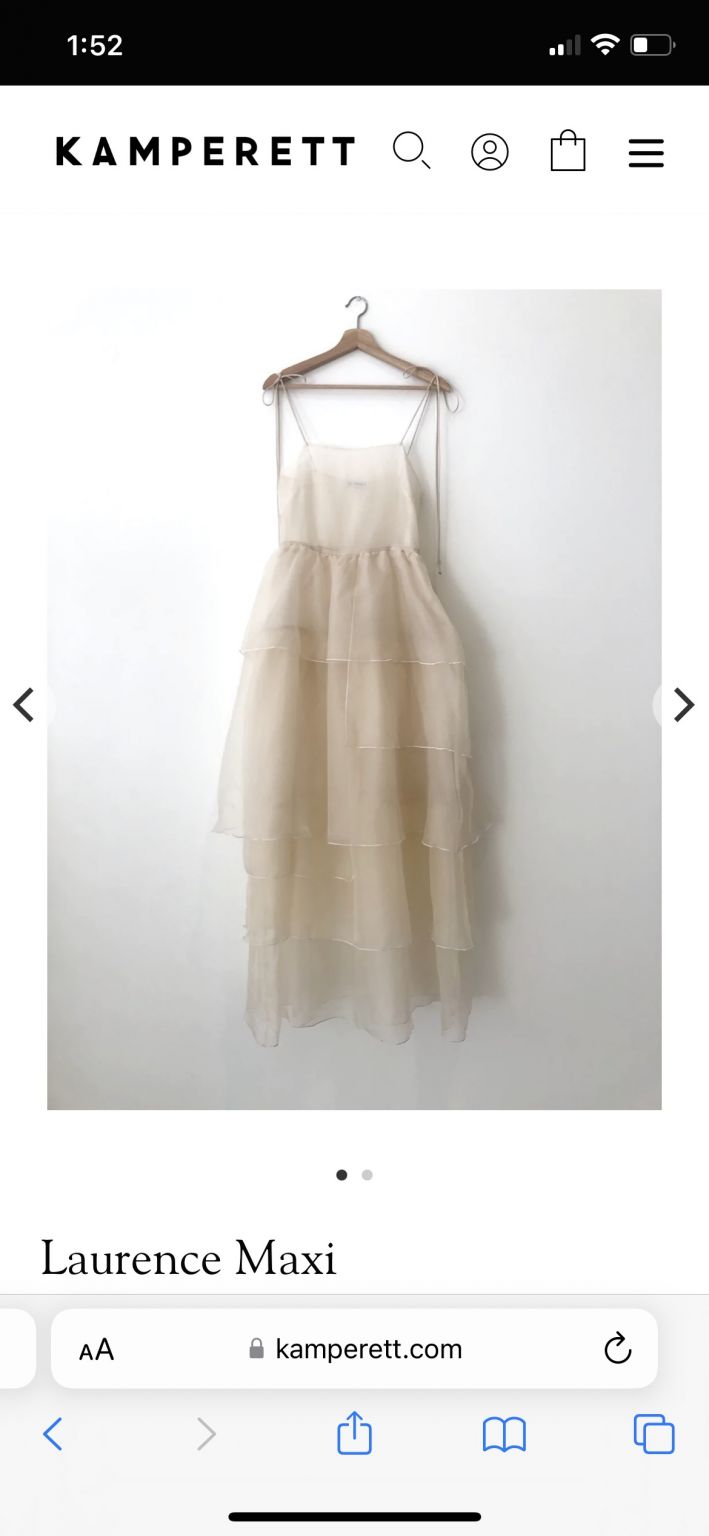Image resolution: width=709 pixels, height=1536 pixels.
Task: Open Safari bookmarks
Action: [504, 1435]
